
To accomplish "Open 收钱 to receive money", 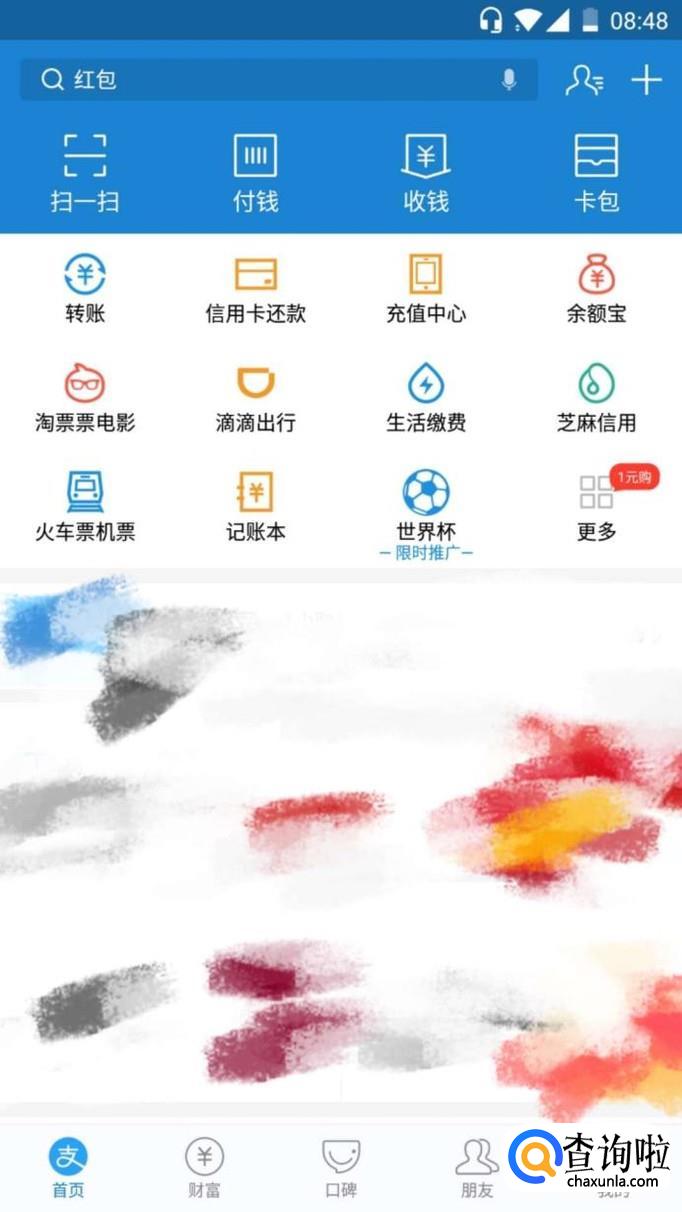I will coord(426,172).
